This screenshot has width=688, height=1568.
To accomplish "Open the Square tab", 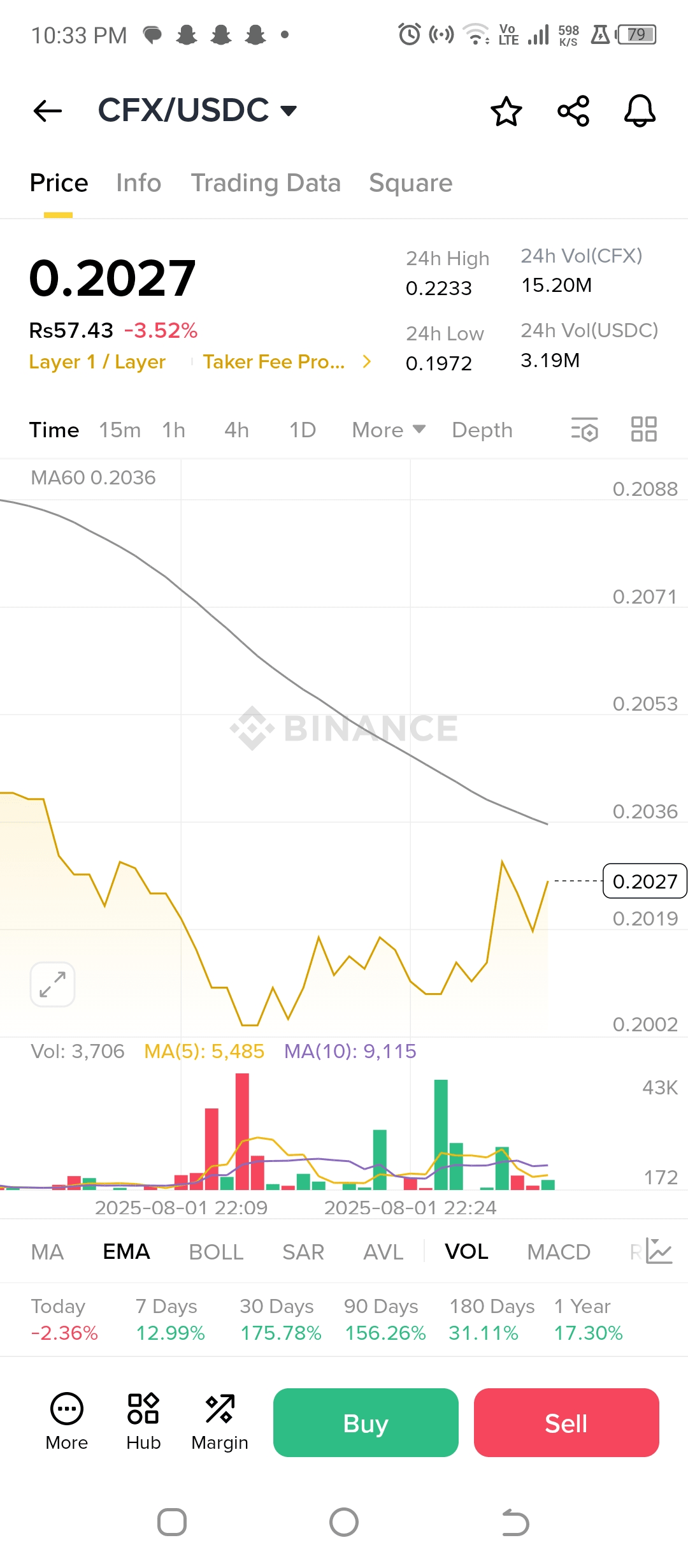I will 410,183.
